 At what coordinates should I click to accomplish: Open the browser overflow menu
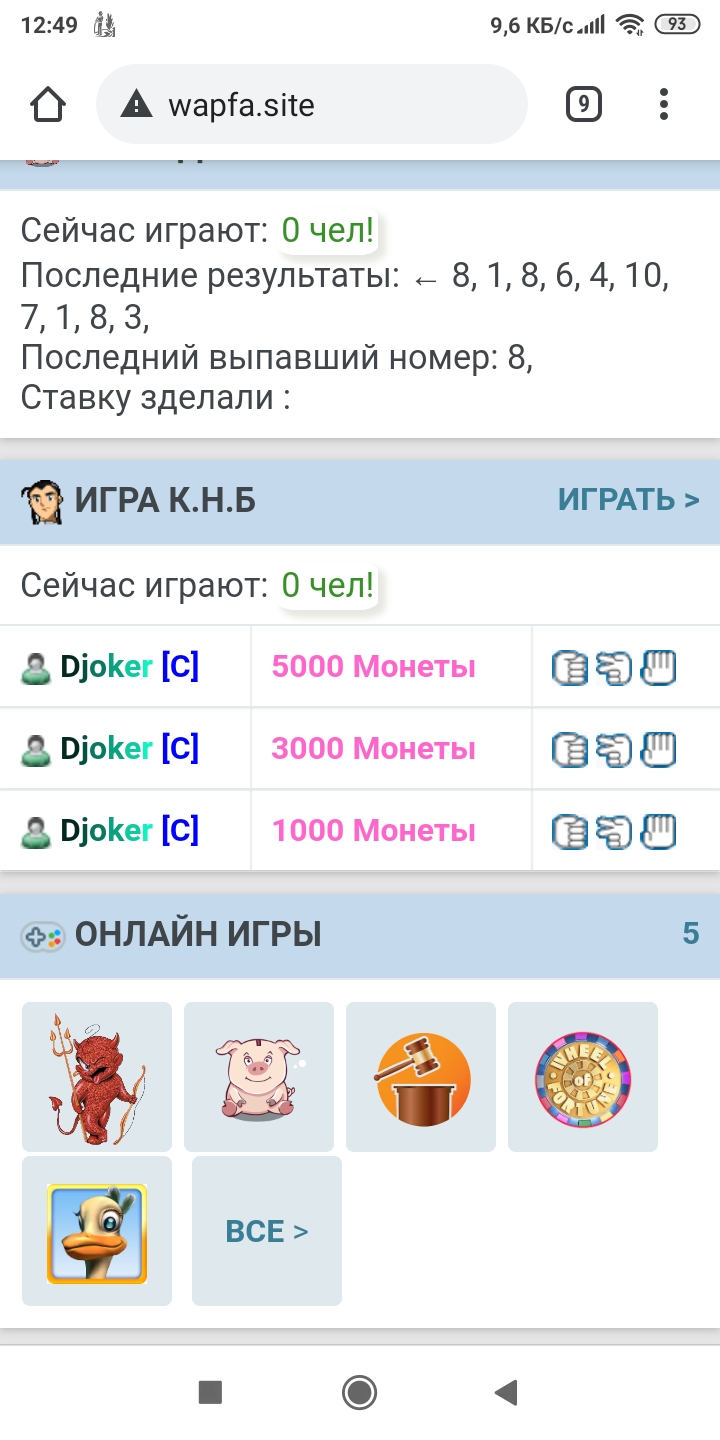pos(664,105)
